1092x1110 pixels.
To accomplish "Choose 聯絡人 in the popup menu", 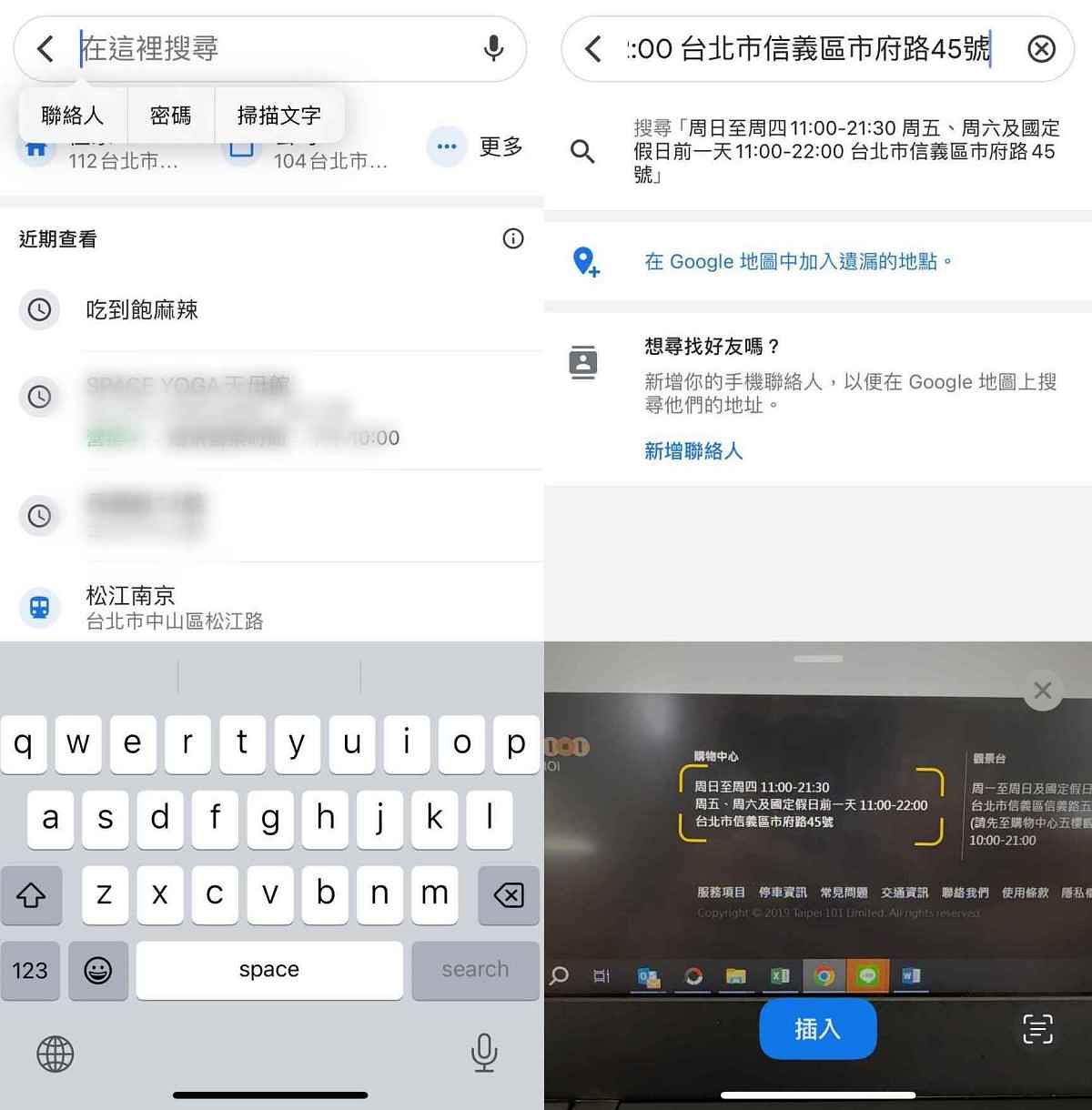I will click(73, 116).
